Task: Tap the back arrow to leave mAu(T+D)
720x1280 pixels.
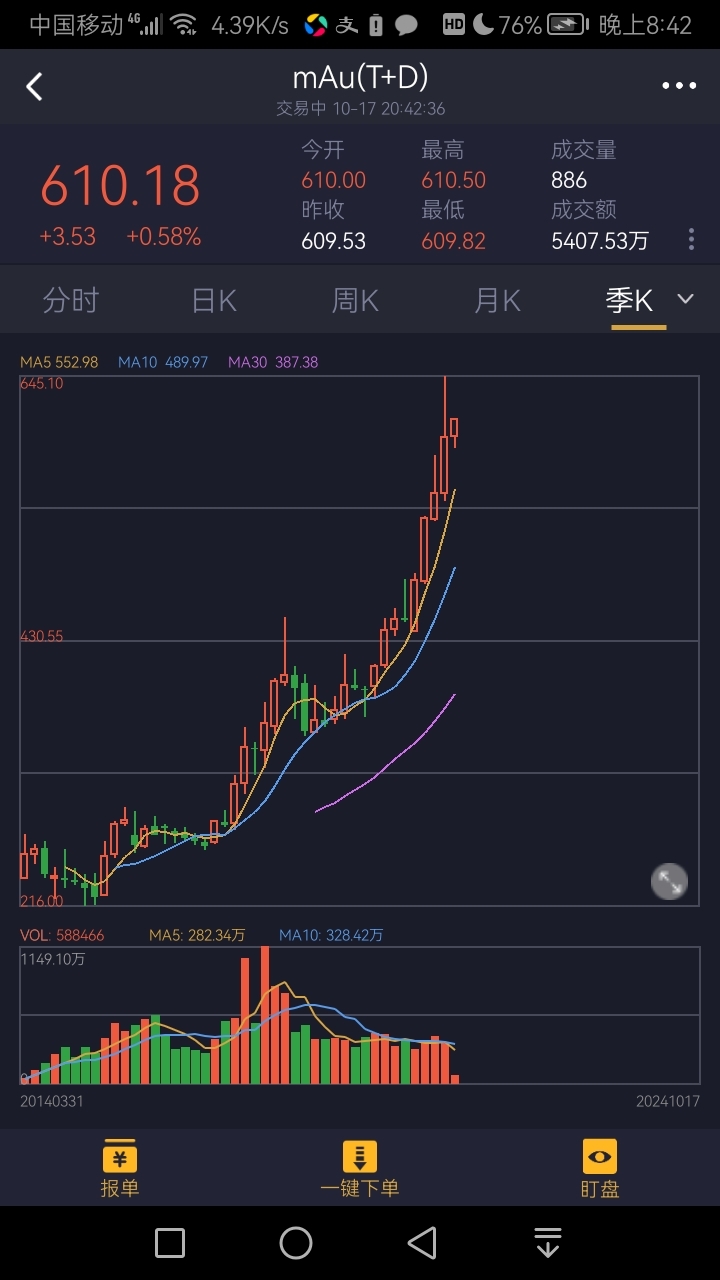Action: (x=34, y=87)
